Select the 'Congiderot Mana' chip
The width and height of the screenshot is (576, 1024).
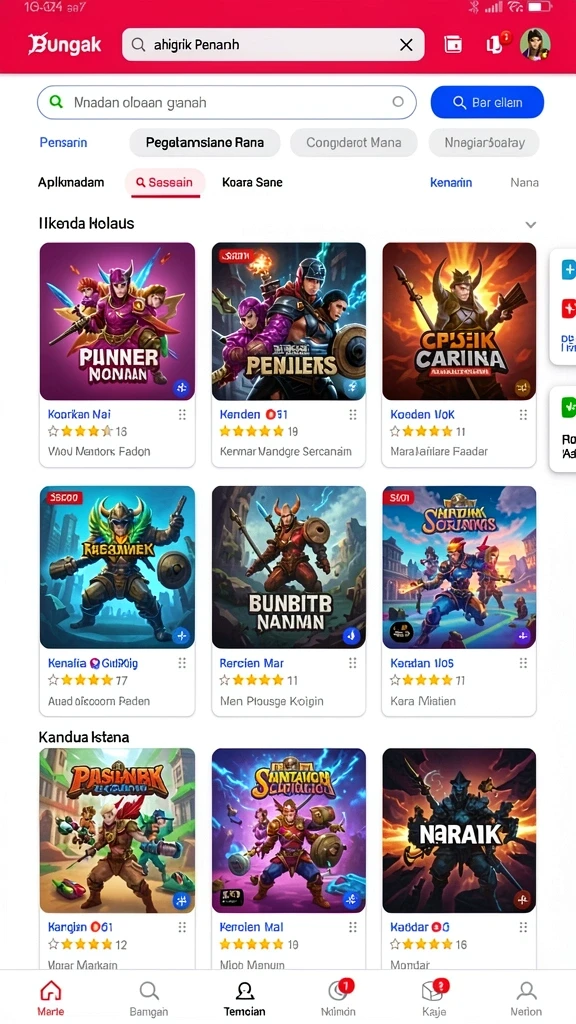coord(353,142)
